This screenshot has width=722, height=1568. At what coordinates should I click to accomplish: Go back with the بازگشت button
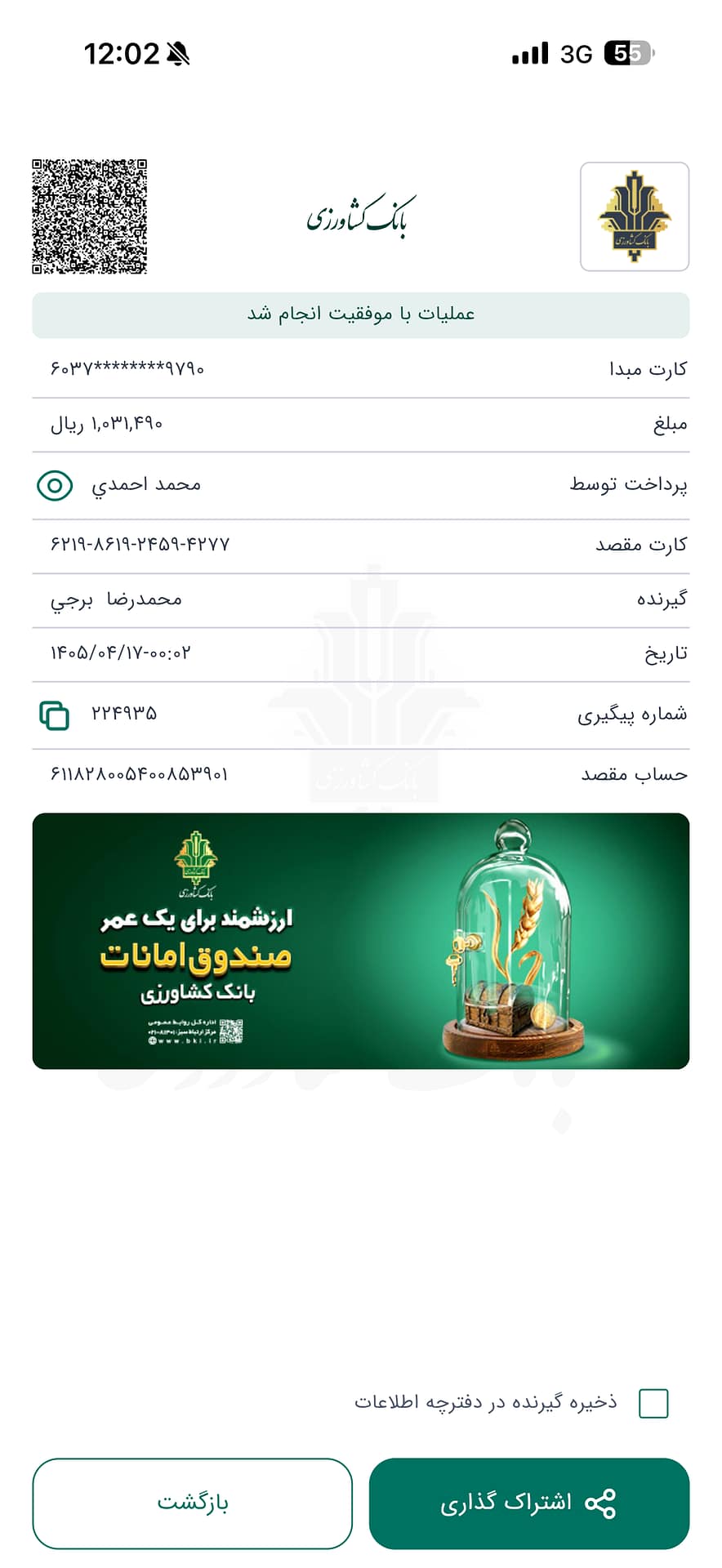(193, 1503)
